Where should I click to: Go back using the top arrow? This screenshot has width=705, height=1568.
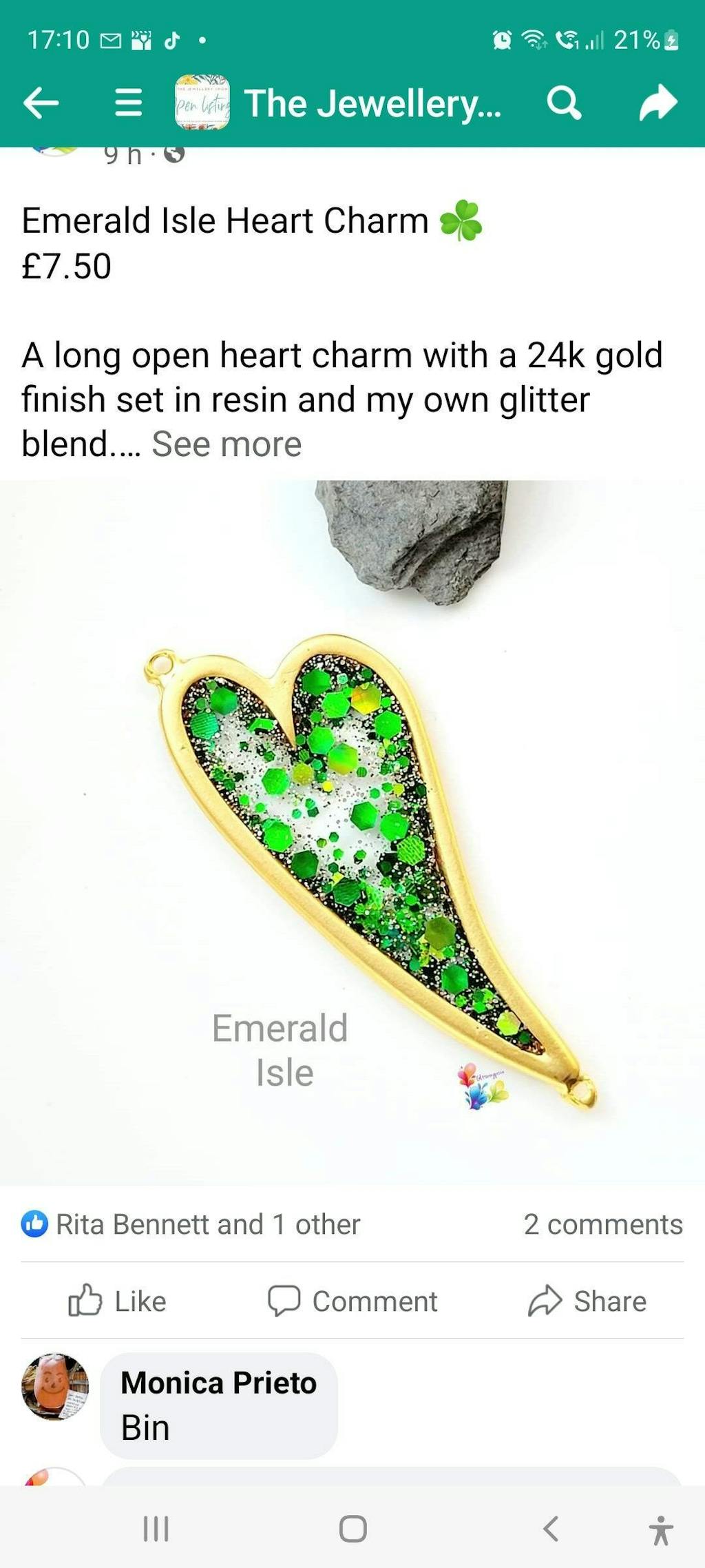point(41,104)
